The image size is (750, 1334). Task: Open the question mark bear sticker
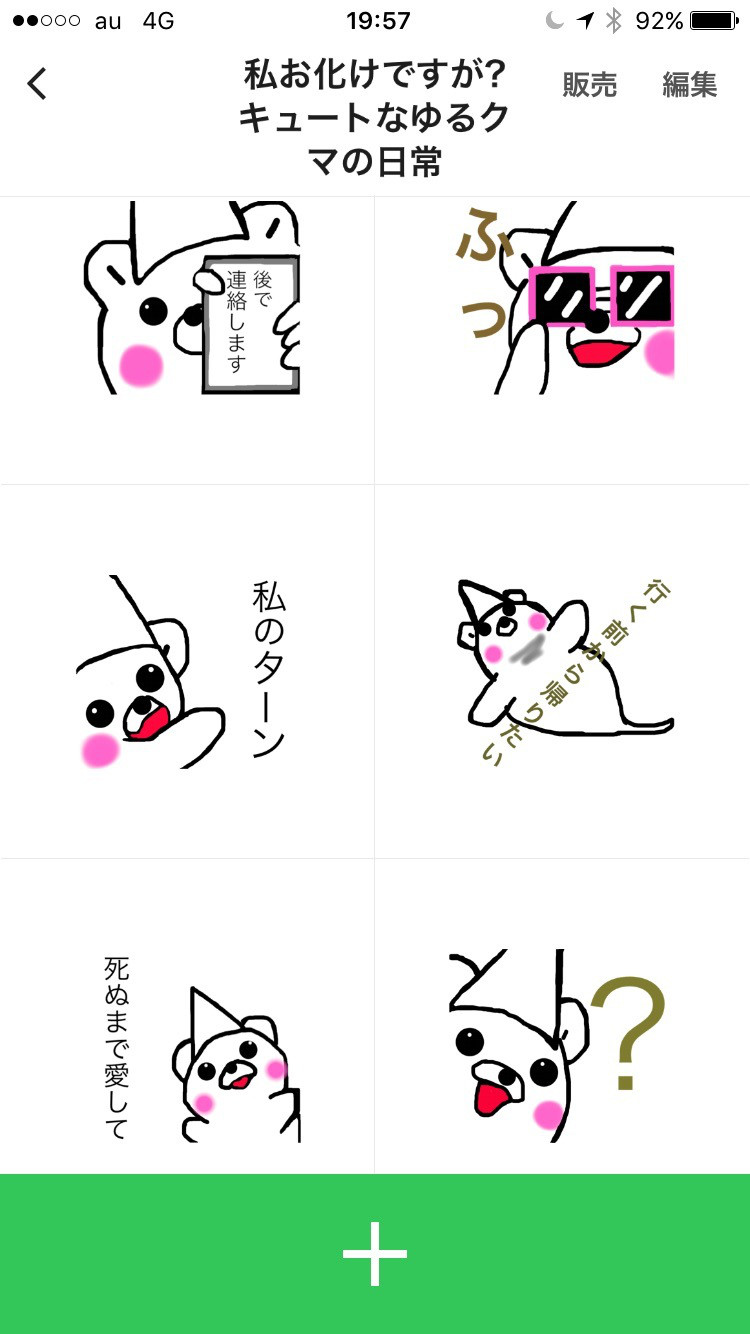coord(560,1045)
